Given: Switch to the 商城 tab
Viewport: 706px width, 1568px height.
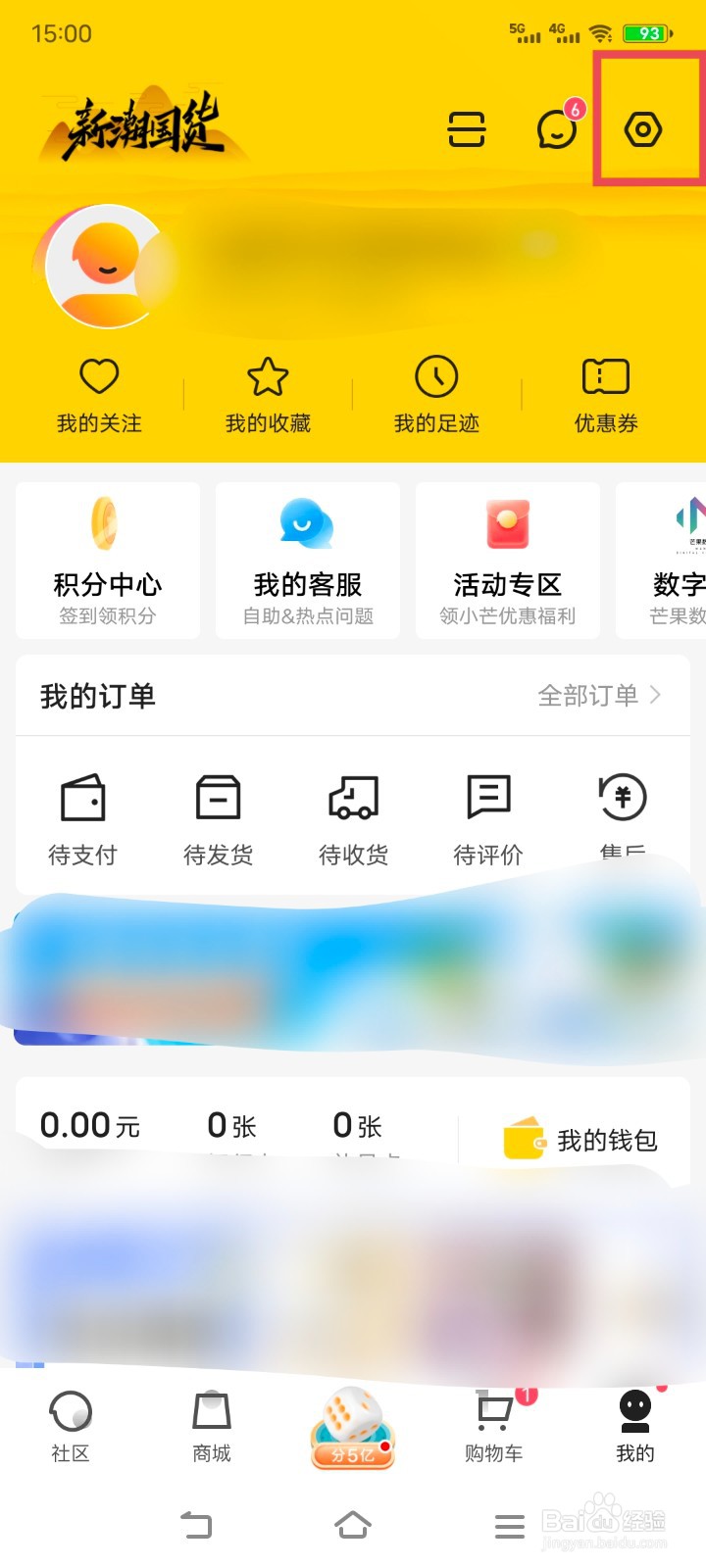Looking at the screenshot, I should click(x=212, y=1427).
